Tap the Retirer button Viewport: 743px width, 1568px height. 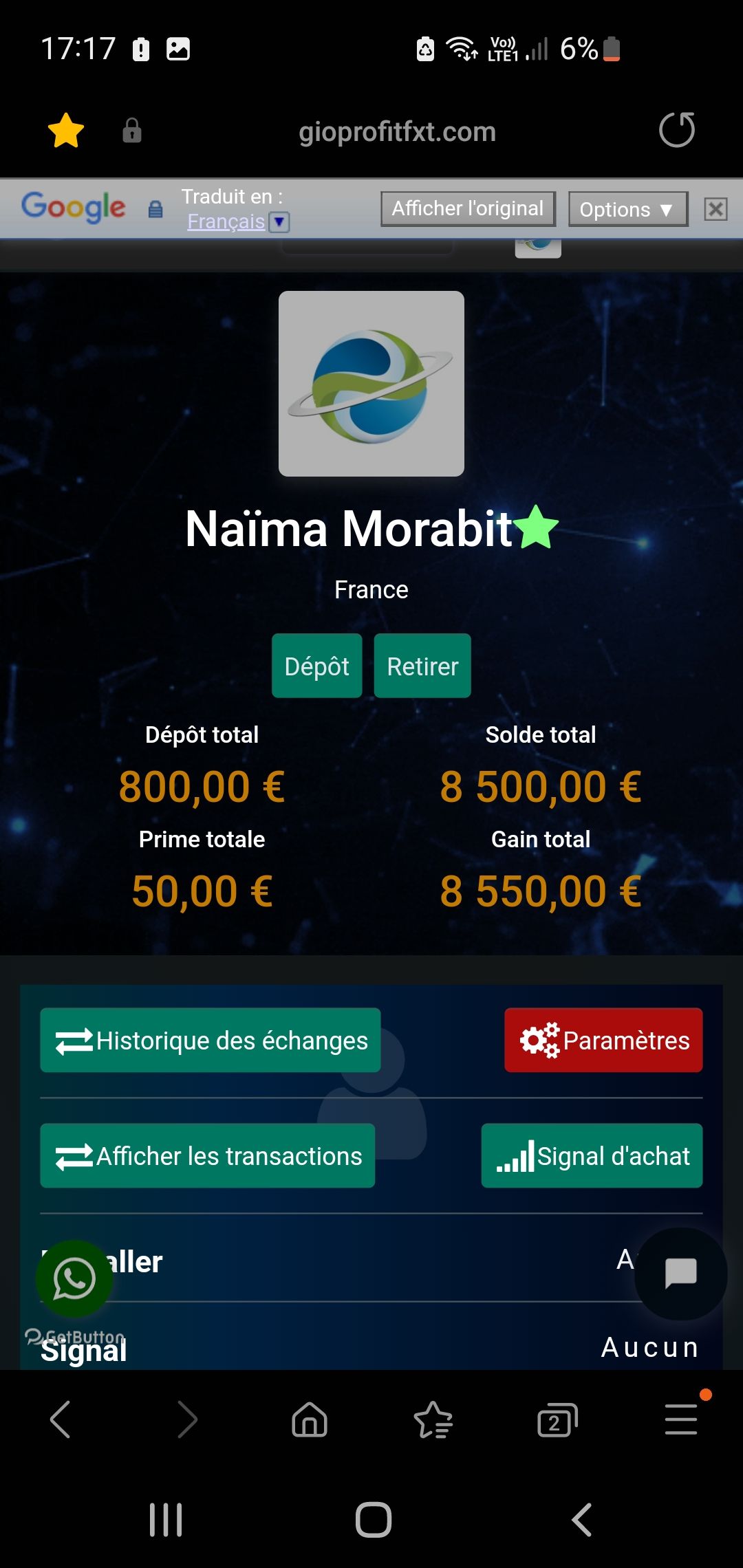(x=422, y=666)
